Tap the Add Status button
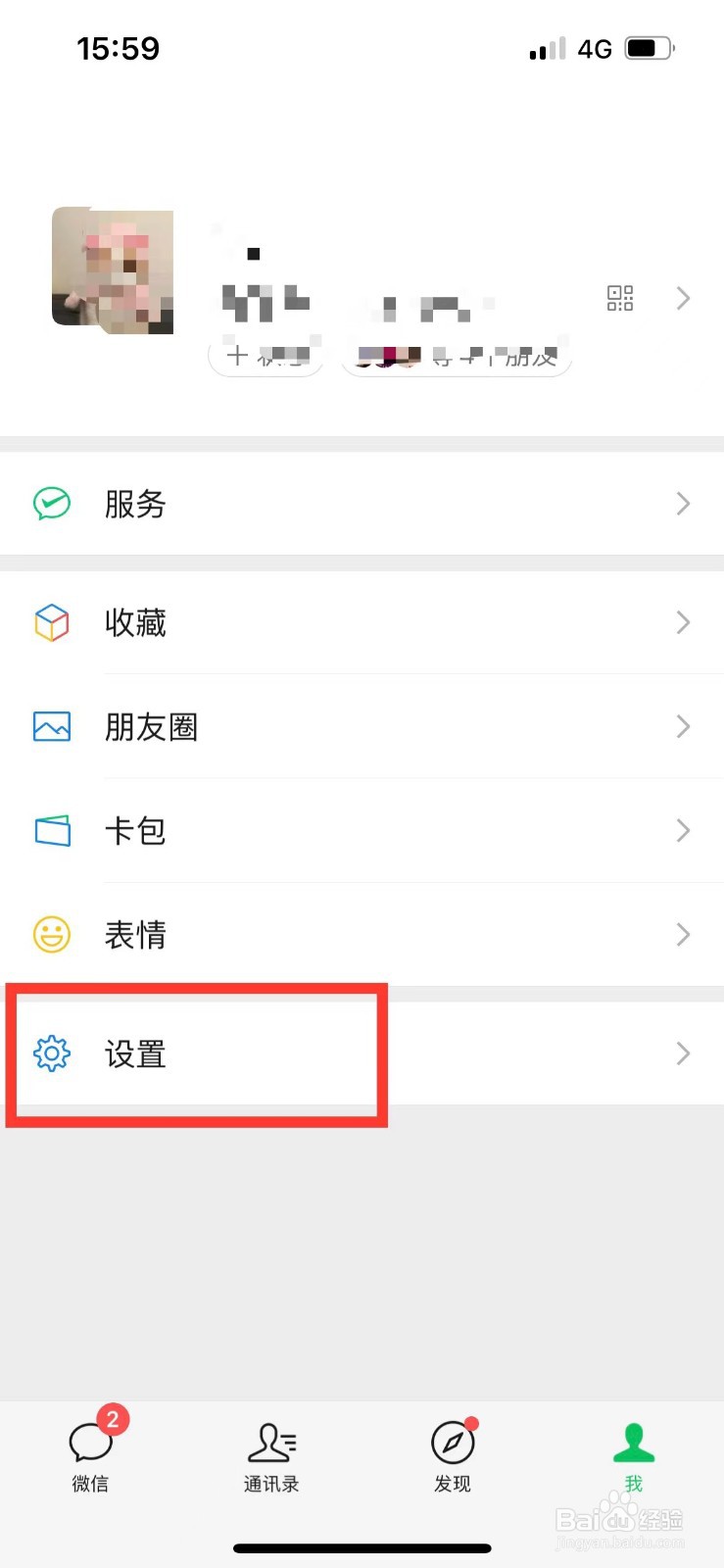Screen dimensions: 724x1568 point(265,357)
